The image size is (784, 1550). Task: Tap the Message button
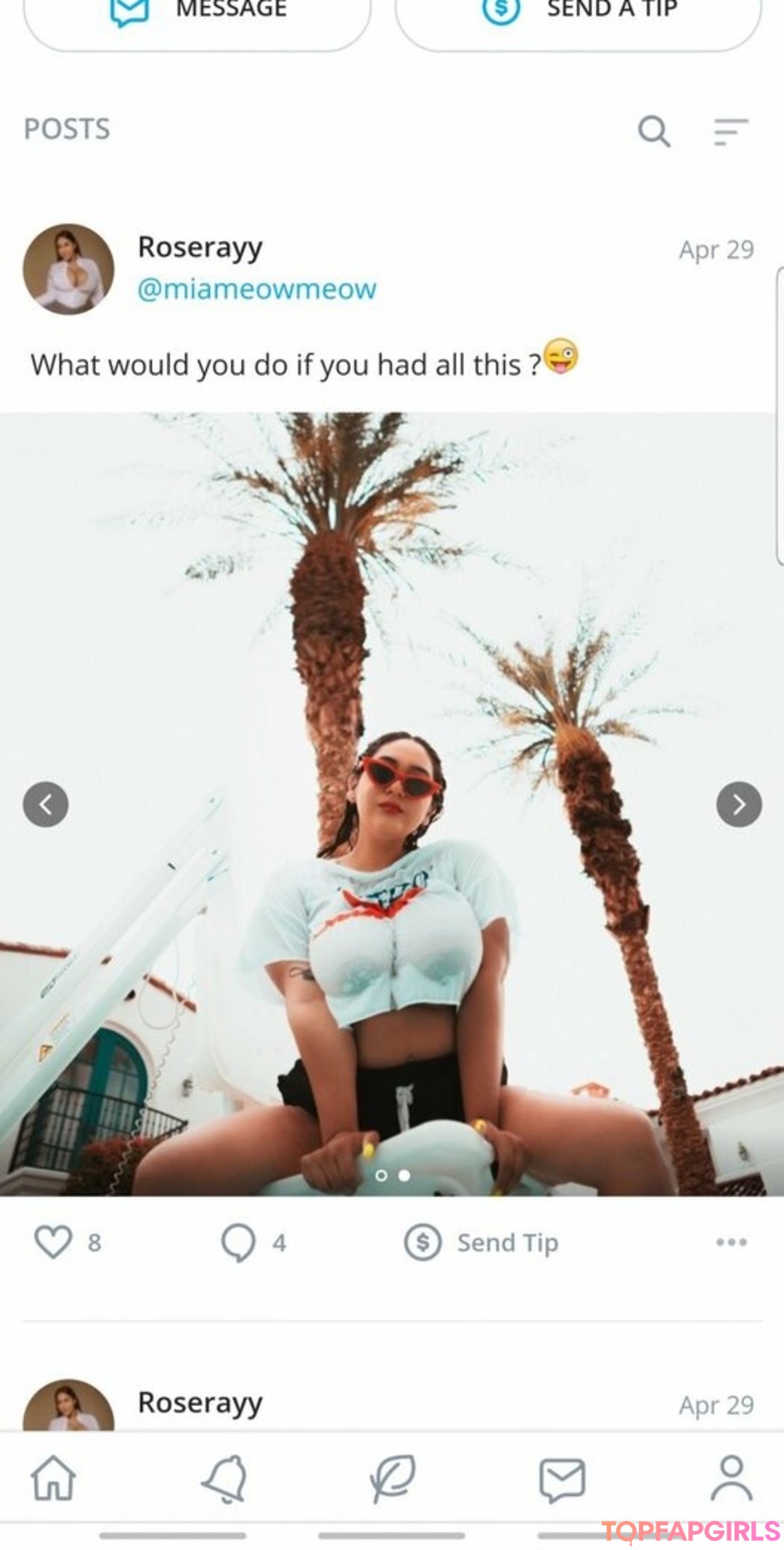[x=197, y=15]
